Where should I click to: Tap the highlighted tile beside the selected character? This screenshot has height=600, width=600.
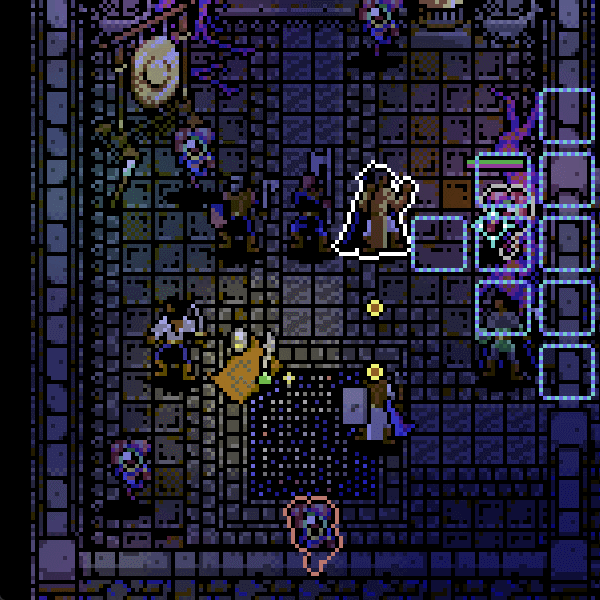(x=439, y=242)
